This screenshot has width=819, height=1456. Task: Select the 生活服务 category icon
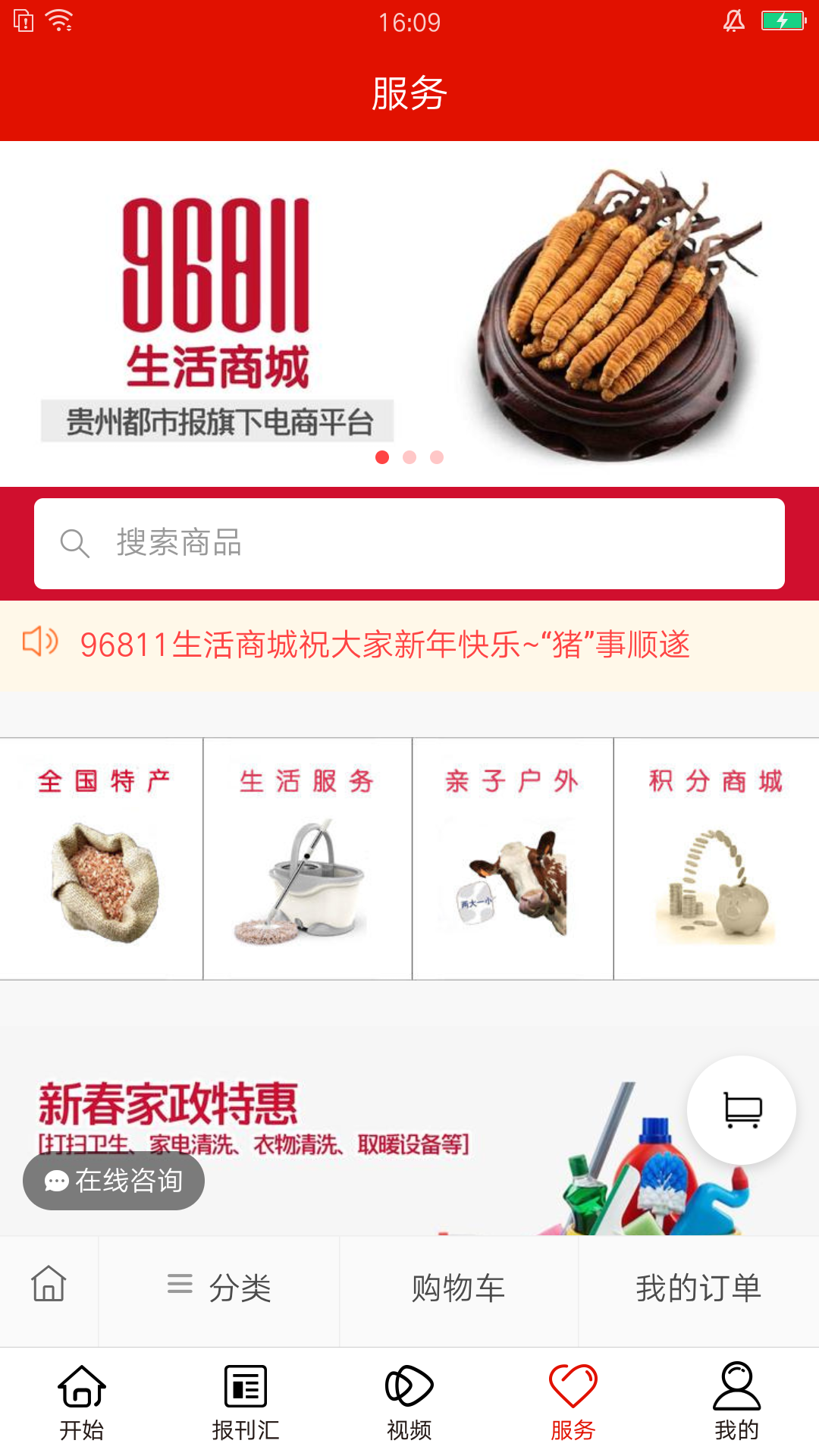tap(306, 857)
